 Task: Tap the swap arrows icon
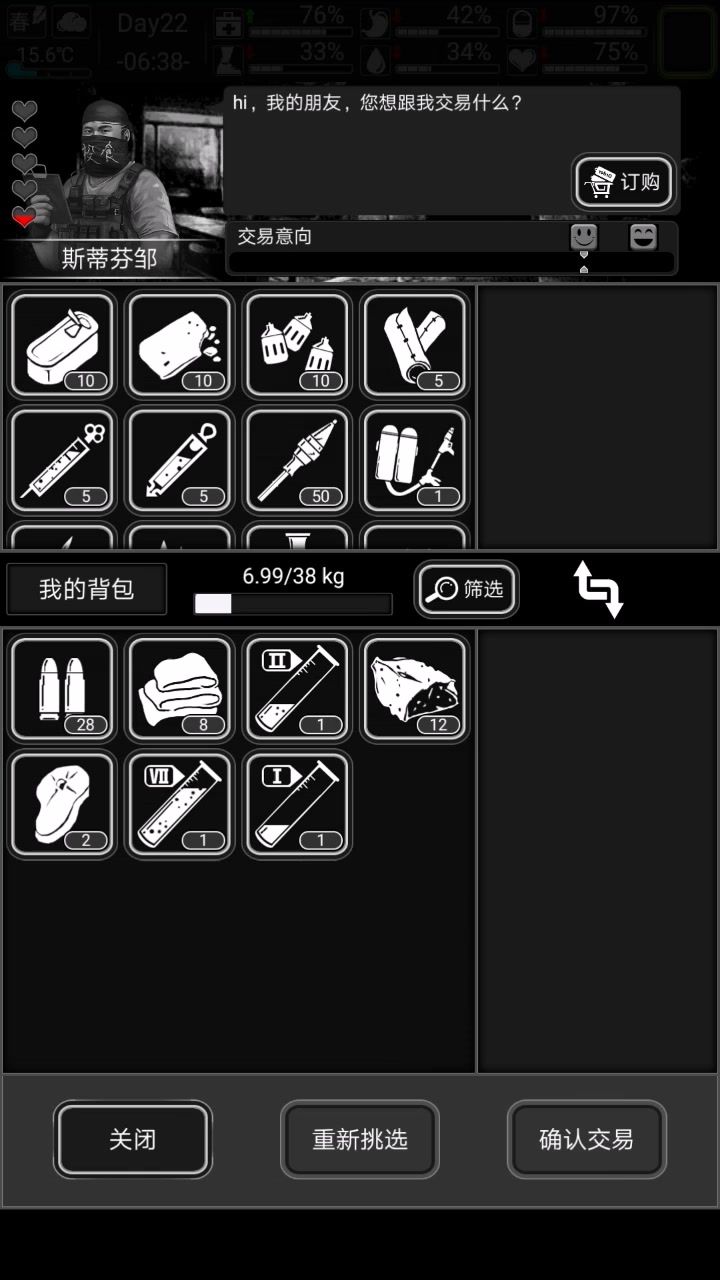tap(598, 589)
